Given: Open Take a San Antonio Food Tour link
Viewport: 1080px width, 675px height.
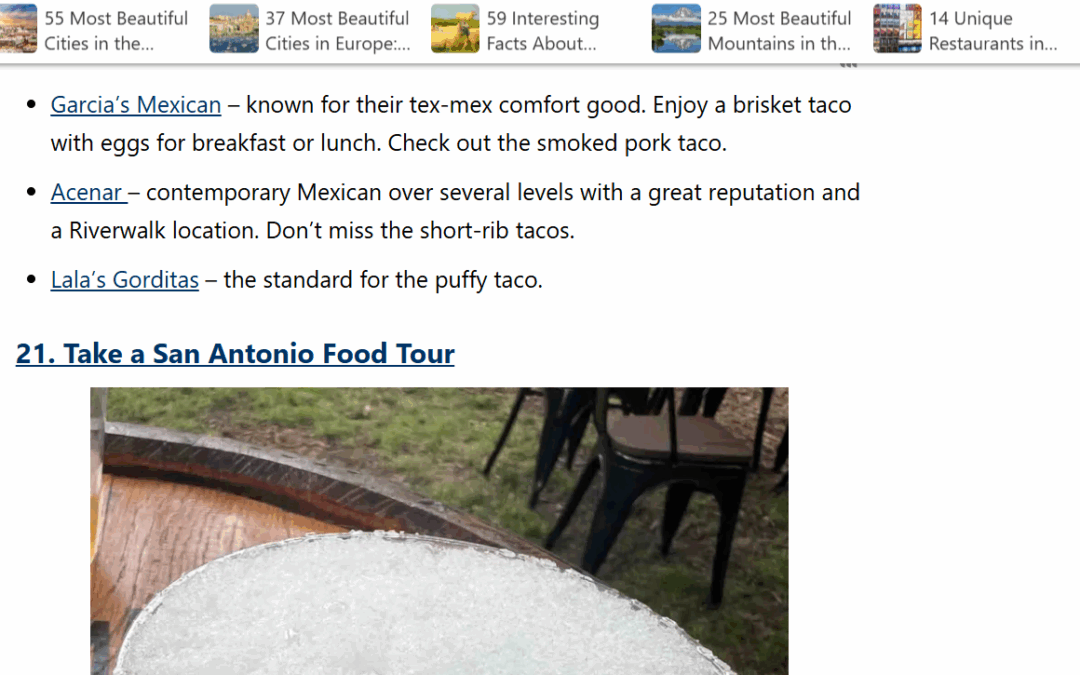Looking at the screenshot, I should pyautogui.click(x=235, y=354).
